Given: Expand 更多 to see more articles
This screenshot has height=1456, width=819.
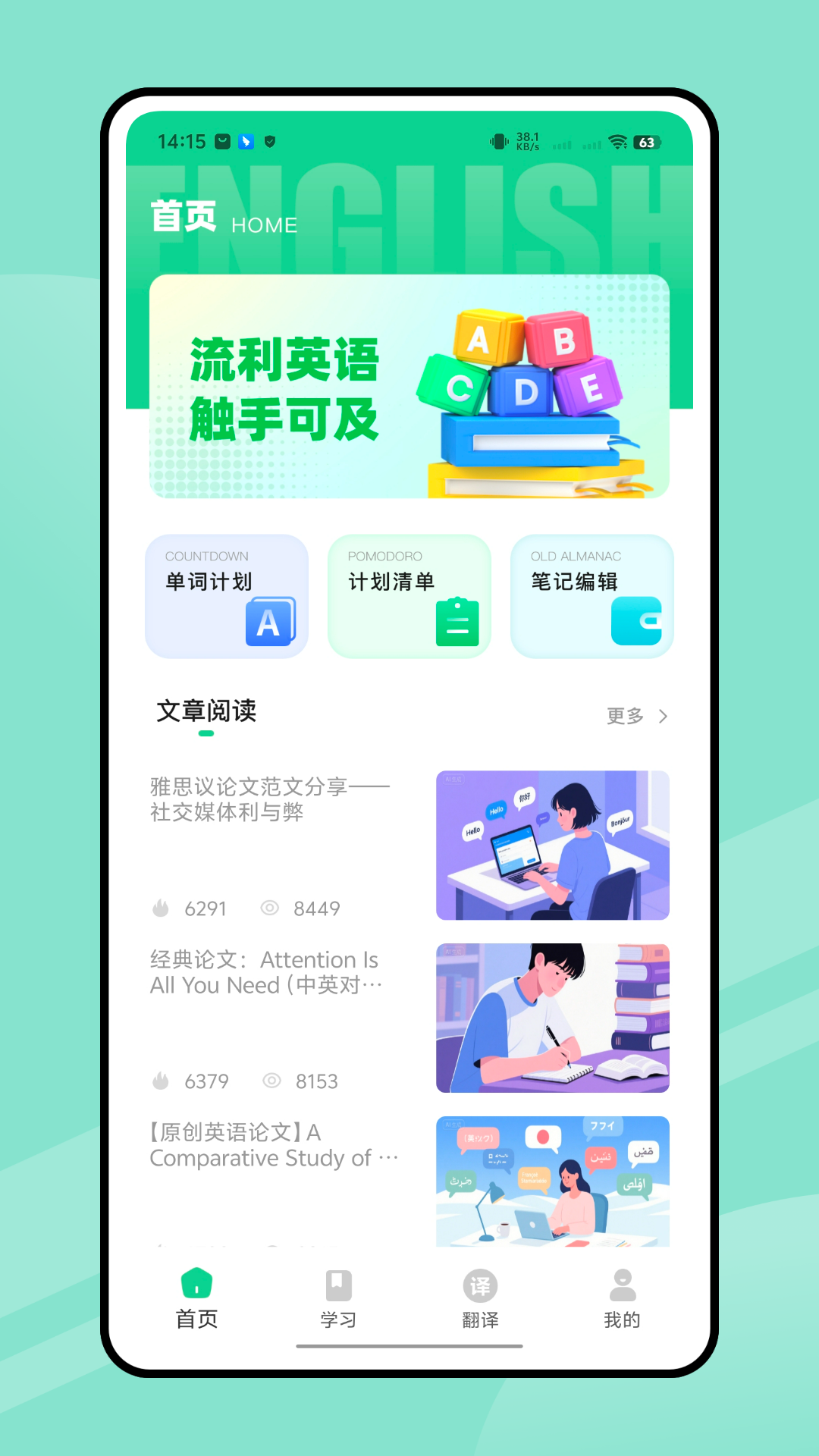Looking at the screenshot, I should click(x=624, y=715).
